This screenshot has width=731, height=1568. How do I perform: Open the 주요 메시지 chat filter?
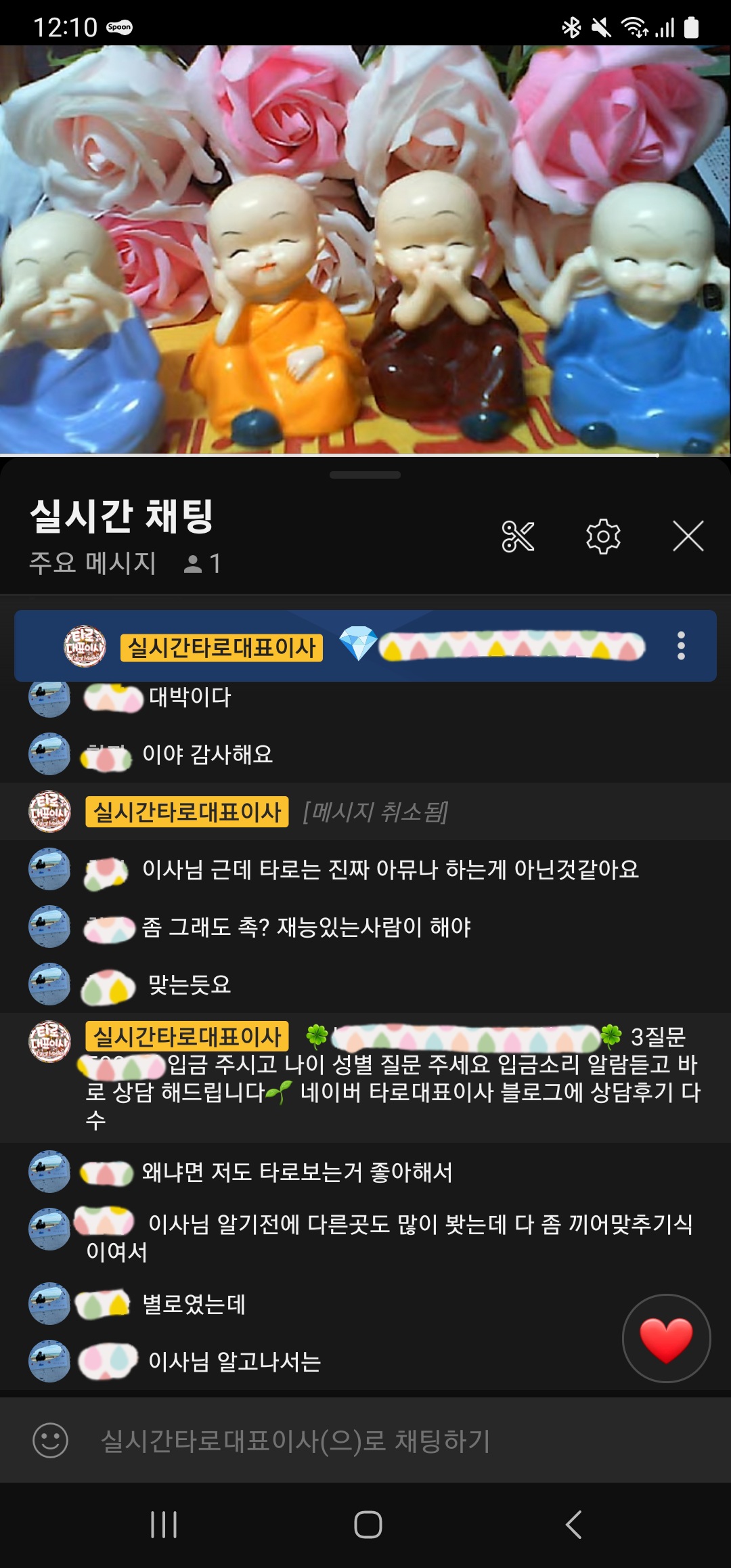[93, 563]
